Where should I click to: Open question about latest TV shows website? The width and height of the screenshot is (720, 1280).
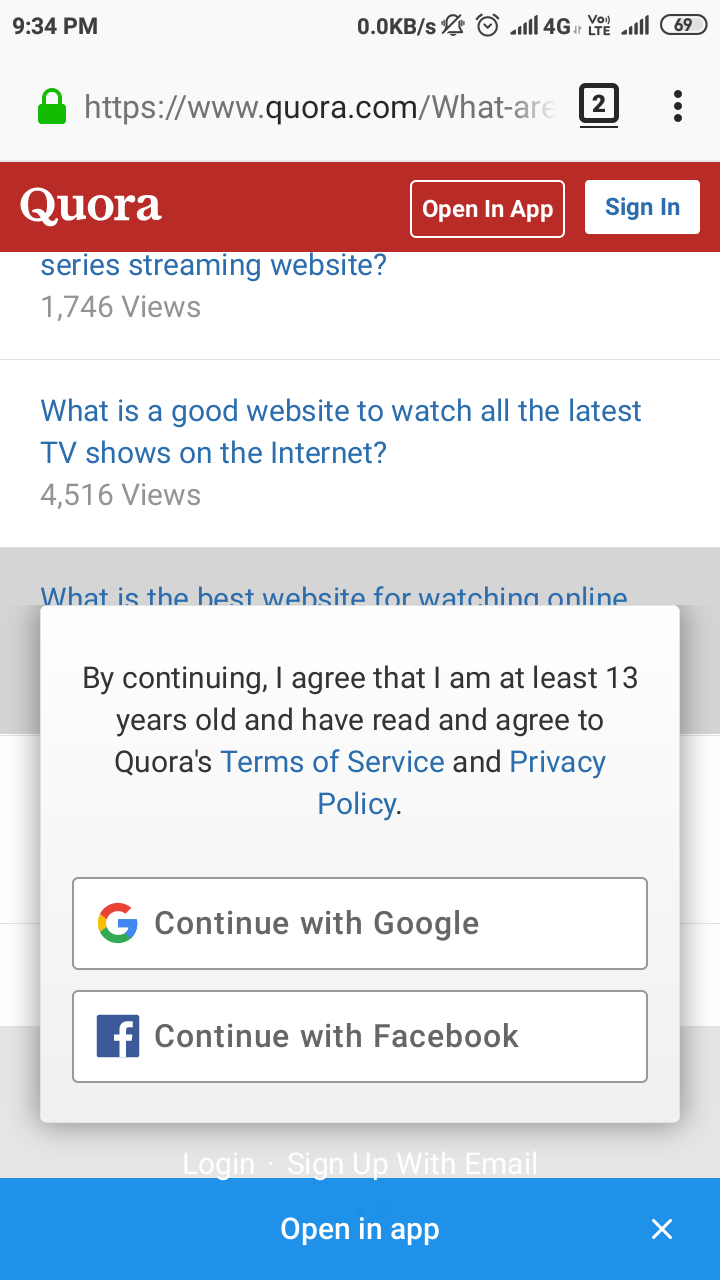tap(341, 432)
